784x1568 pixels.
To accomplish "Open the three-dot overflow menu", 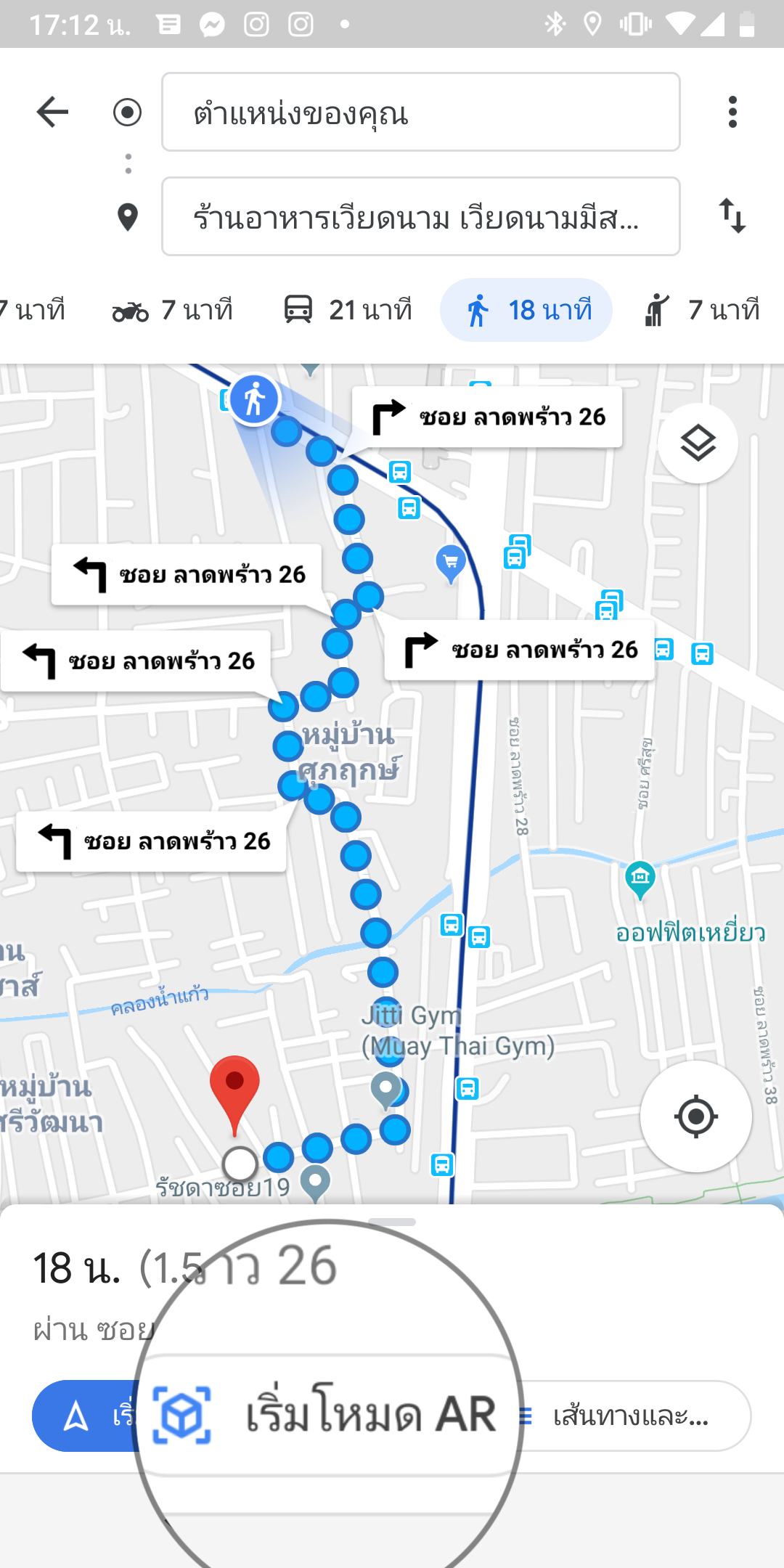I will tap(732, 113).
